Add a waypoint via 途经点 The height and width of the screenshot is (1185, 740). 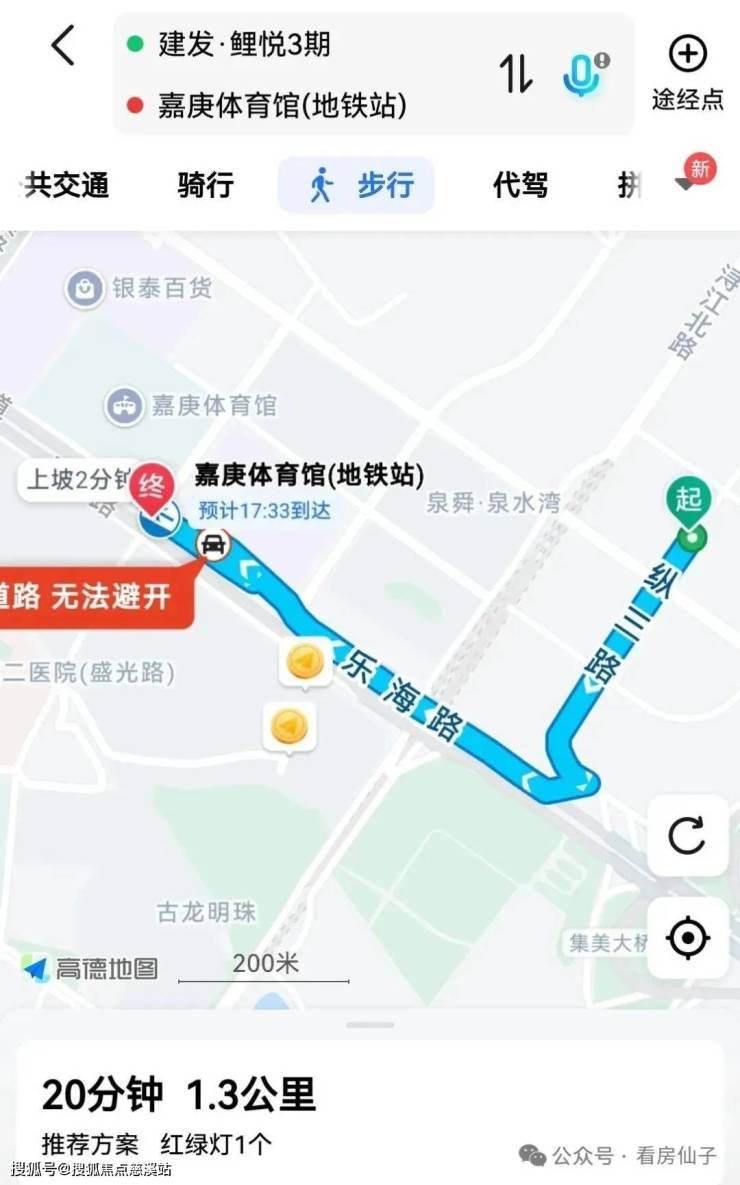click(x=688, y=72)
